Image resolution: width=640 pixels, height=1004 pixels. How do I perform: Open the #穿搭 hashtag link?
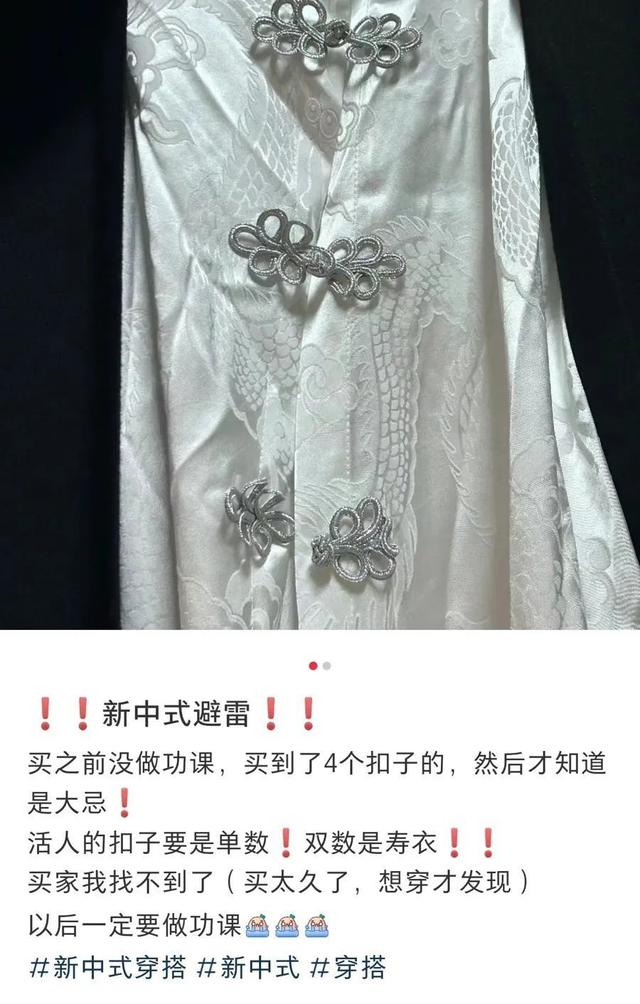347,967
